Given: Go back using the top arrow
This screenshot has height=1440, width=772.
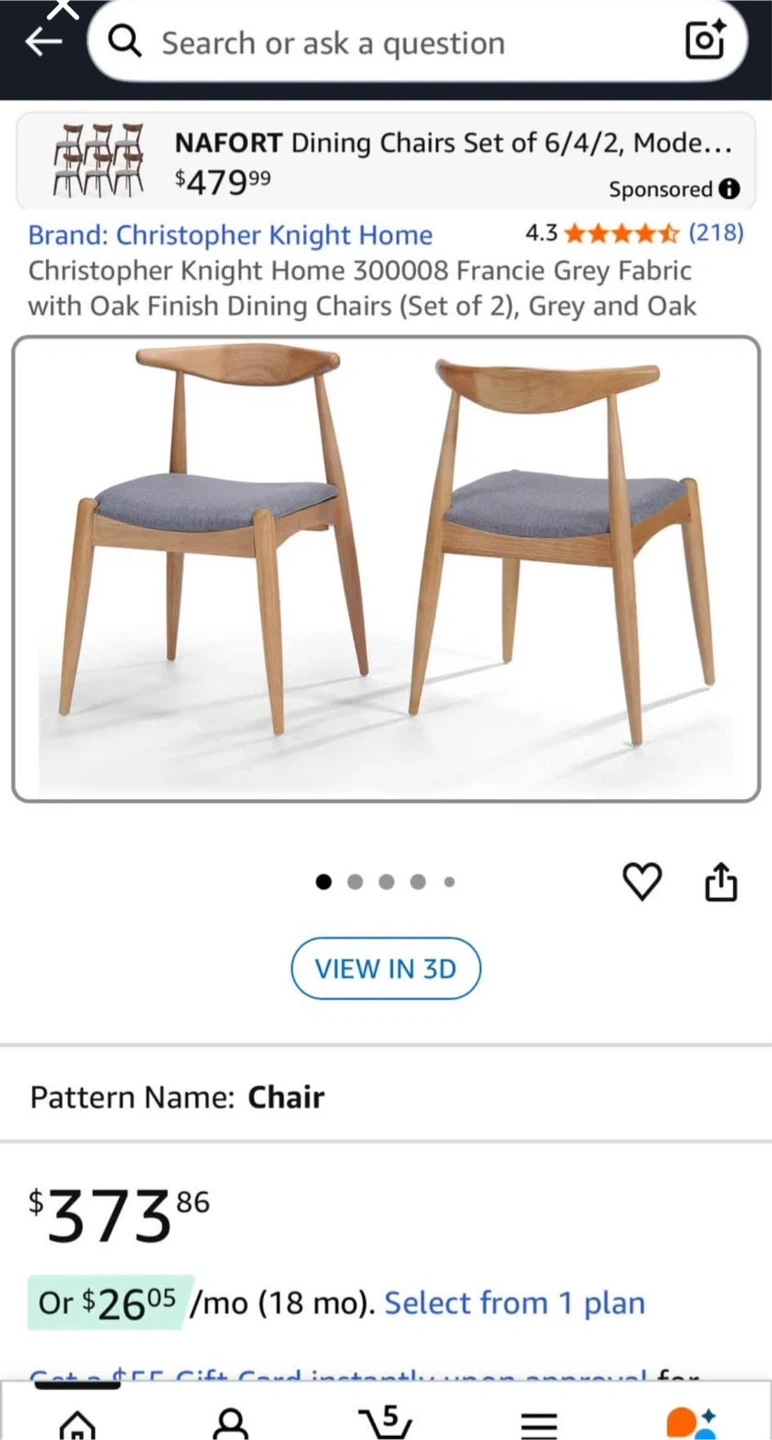Looking at the screenshot, I should 43,41.
